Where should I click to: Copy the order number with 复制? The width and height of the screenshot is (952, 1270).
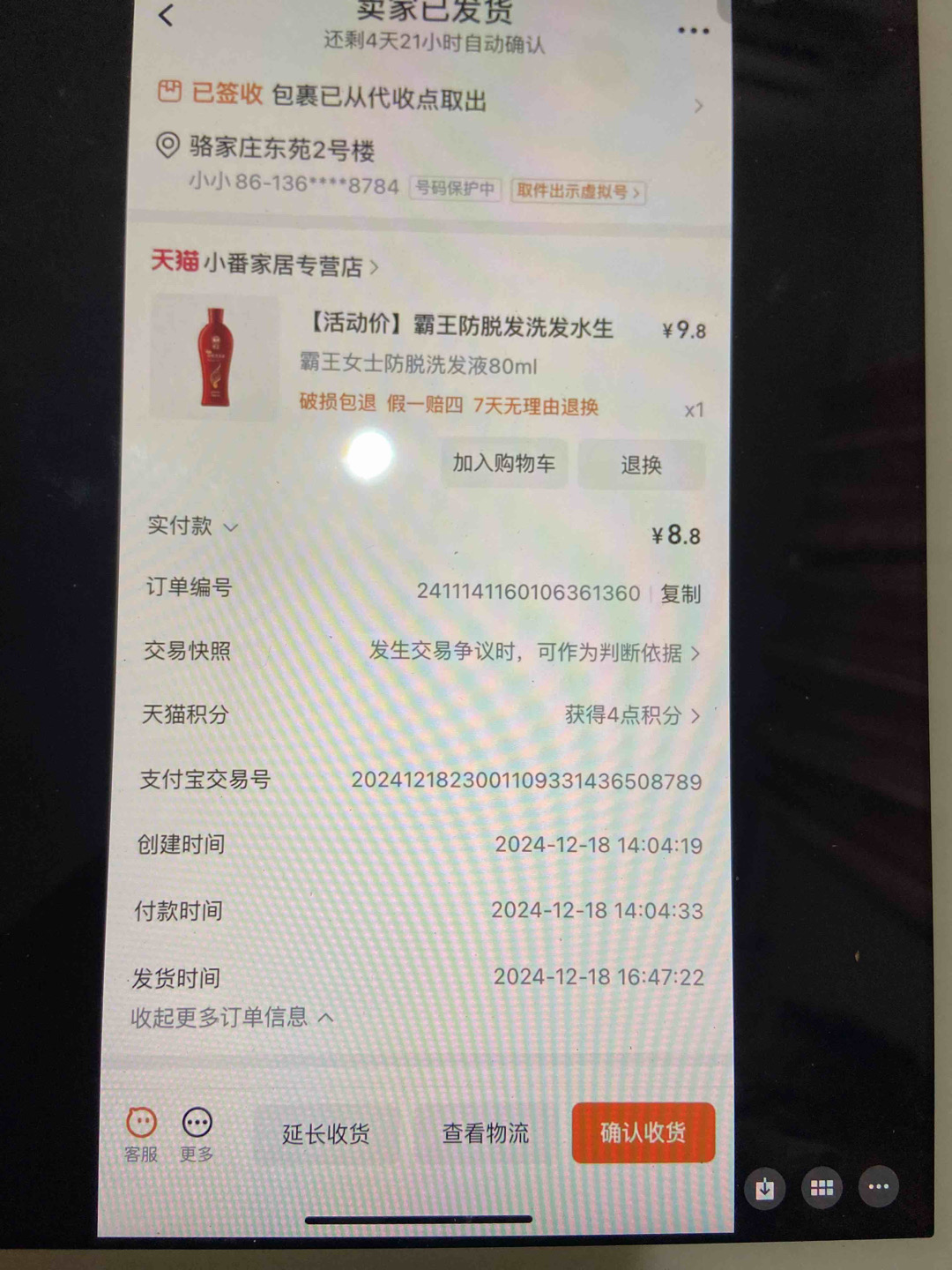[681, 594]
